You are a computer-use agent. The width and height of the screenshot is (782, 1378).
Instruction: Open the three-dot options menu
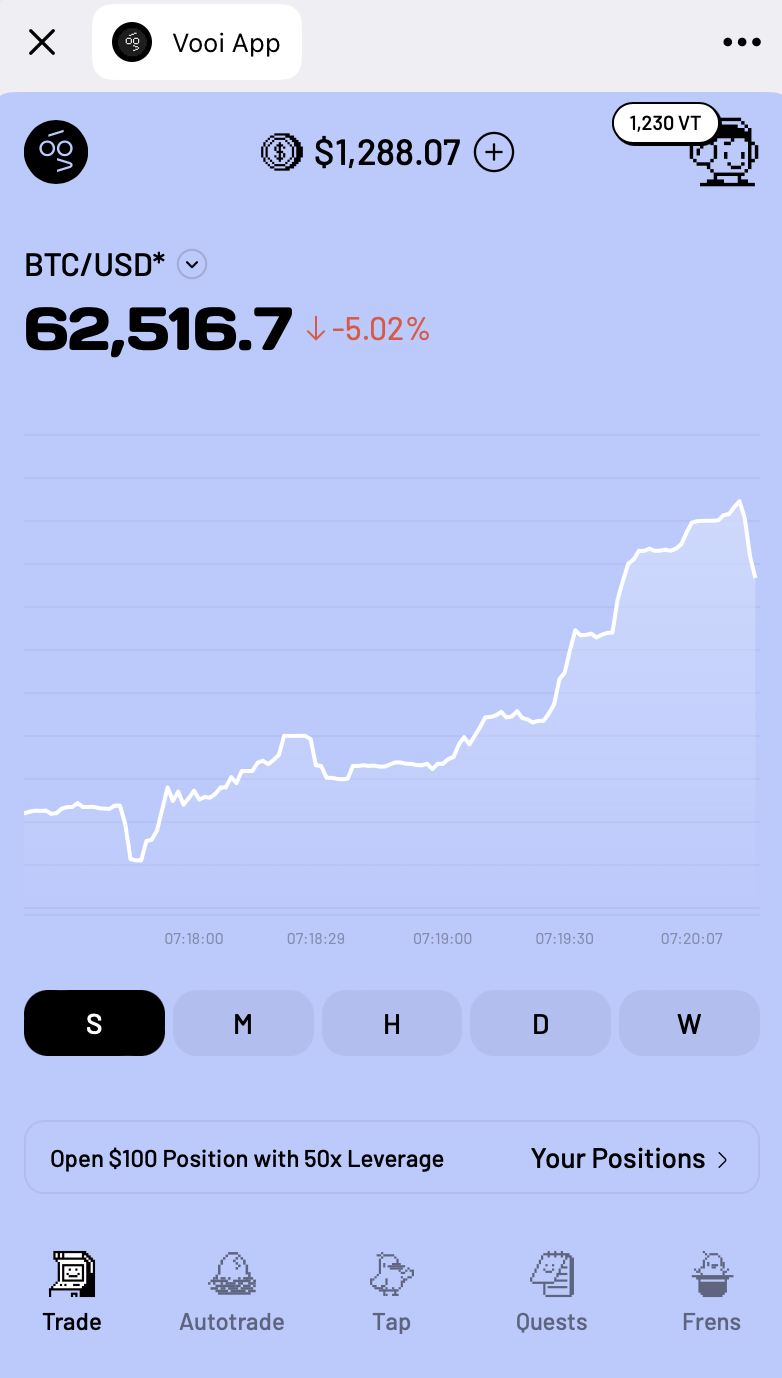pos(741,42)
